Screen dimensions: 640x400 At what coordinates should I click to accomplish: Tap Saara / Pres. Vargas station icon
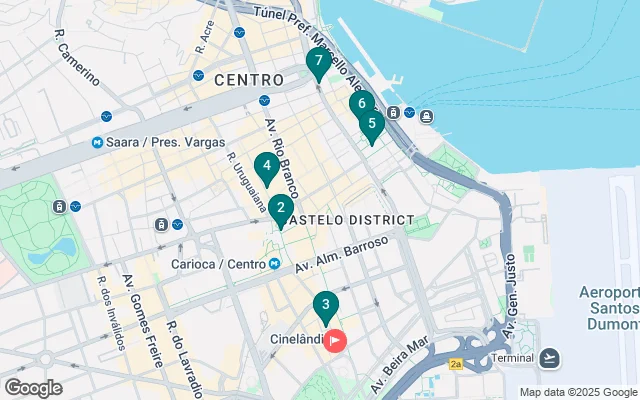point(98,142)
